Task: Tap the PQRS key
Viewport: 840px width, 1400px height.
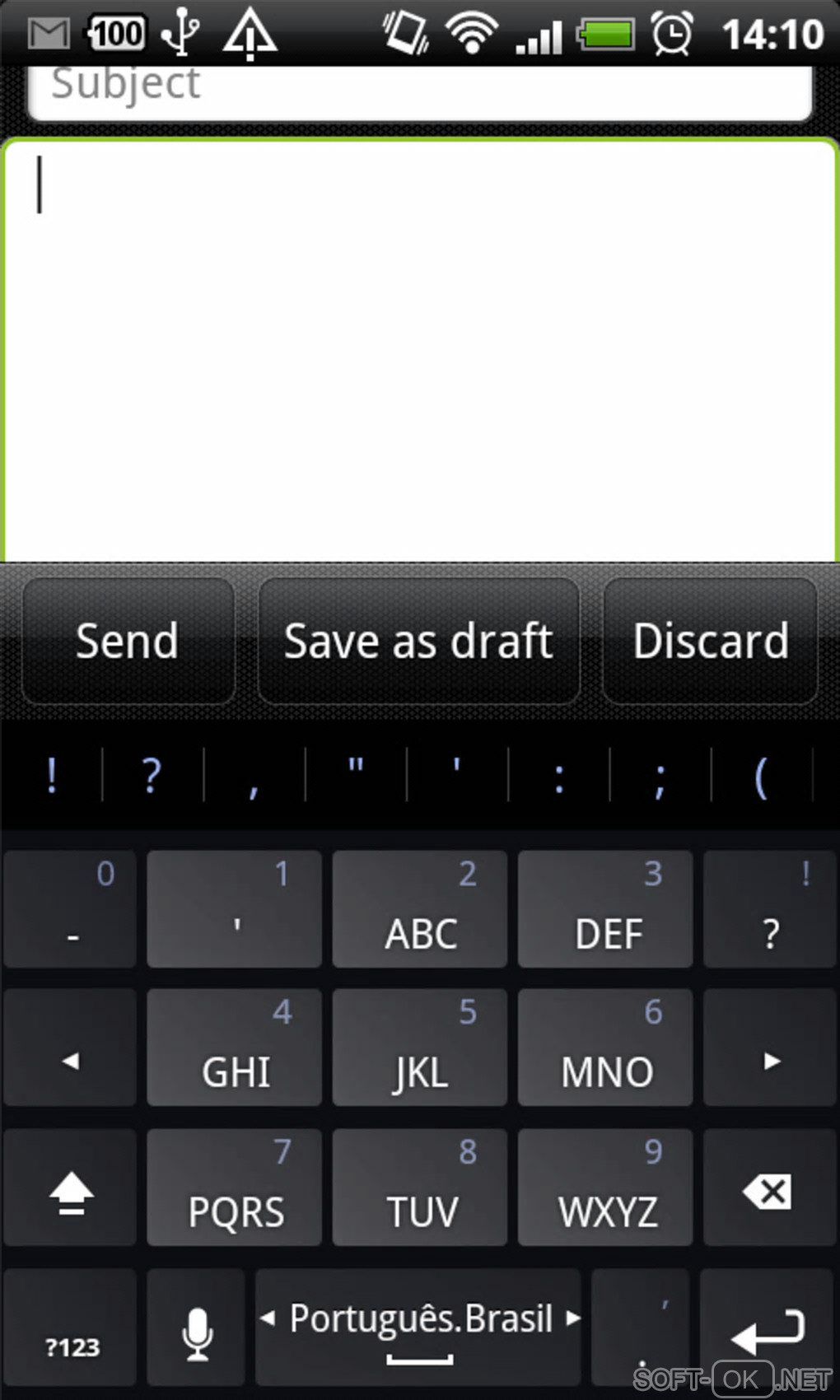Action: (x=235, y=1188)
